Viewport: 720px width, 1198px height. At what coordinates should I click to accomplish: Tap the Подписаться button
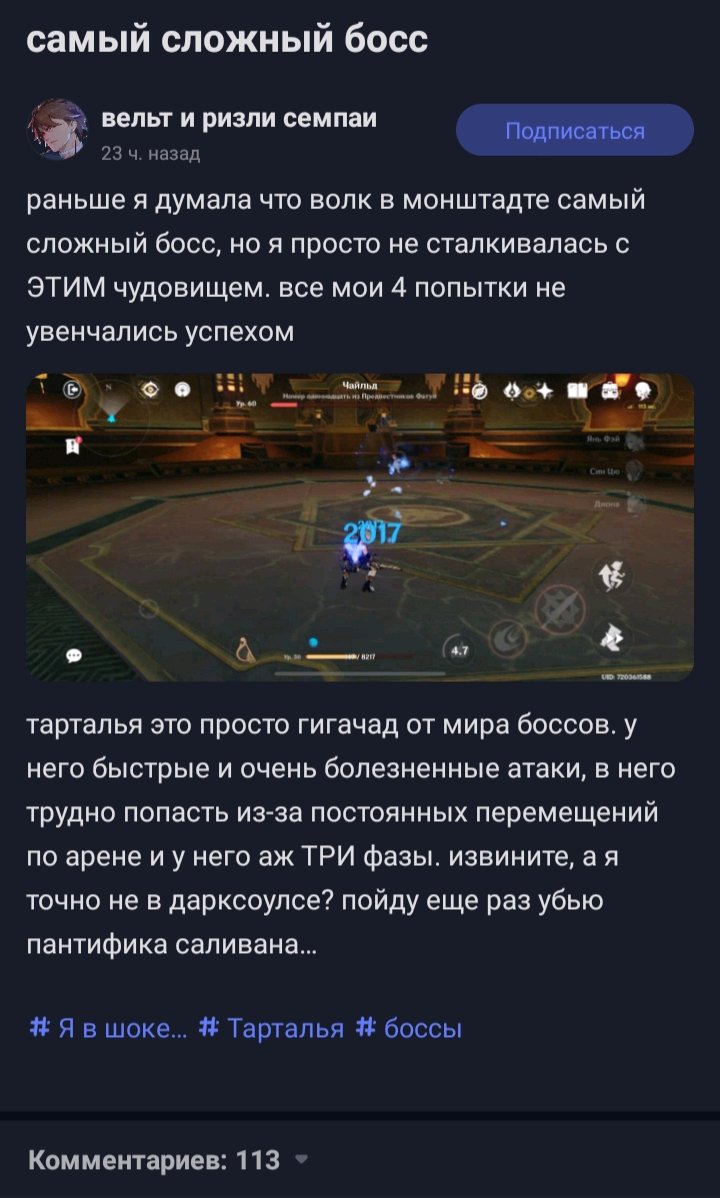coord(574,131)
